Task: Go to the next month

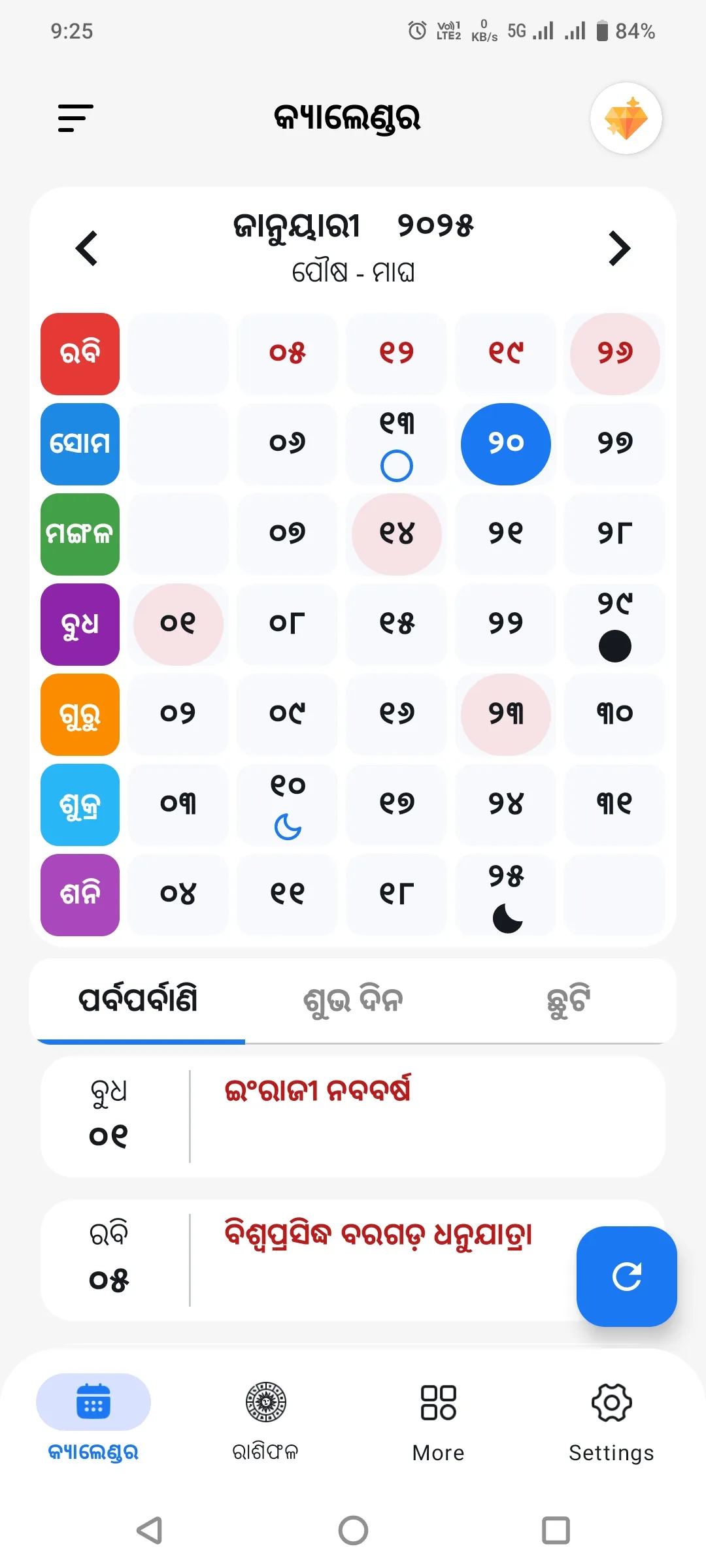Action: pos(618,248)
